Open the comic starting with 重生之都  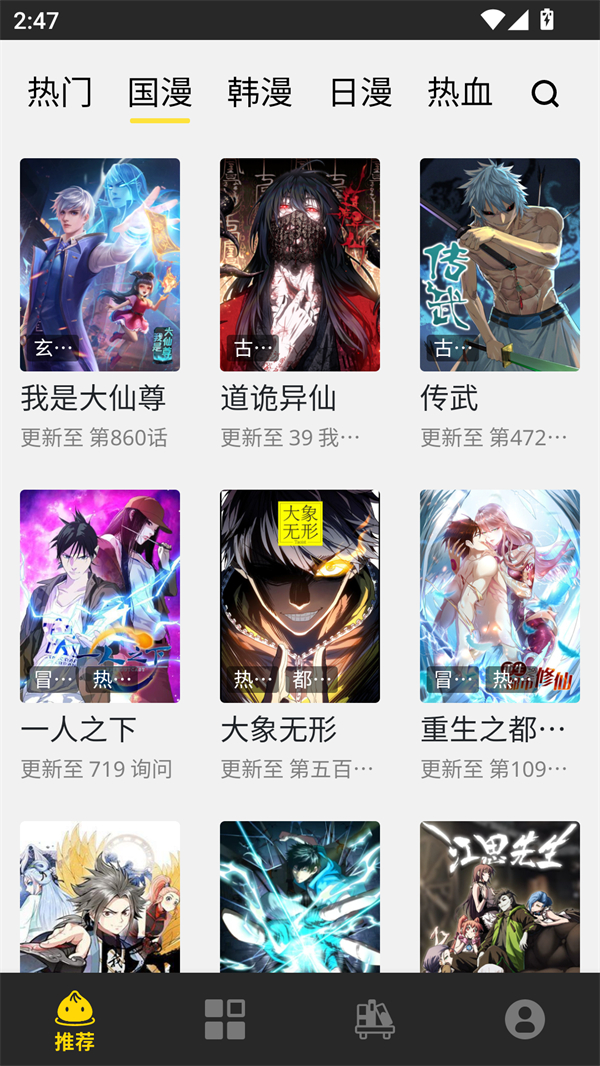tap(500, 596)
